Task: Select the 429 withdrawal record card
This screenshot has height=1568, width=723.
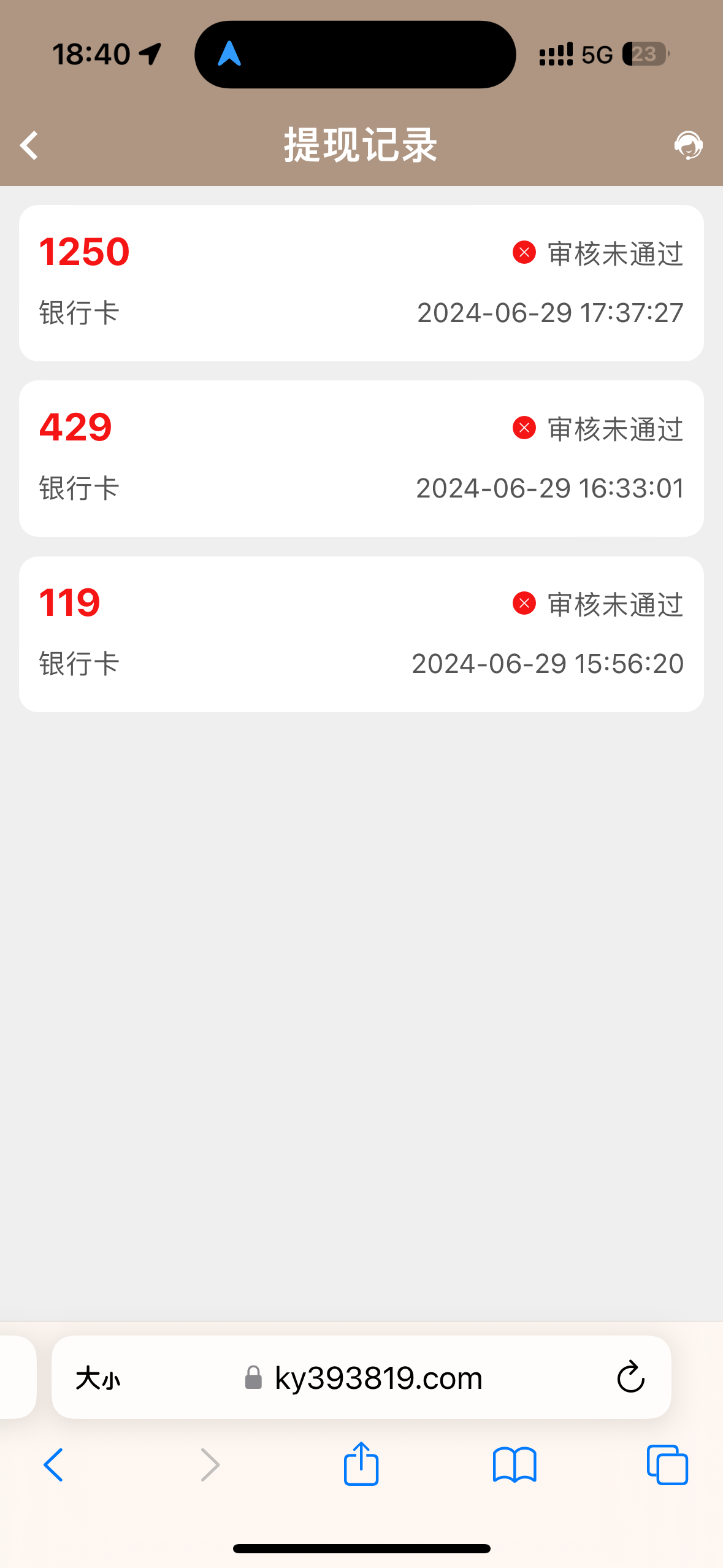Action: (x=361, y=458)
